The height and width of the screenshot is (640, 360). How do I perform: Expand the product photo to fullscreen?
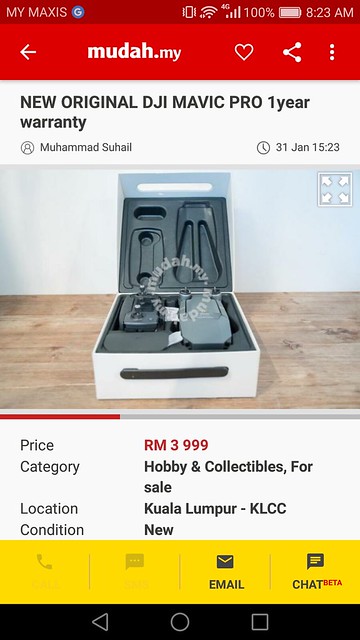[335, 189]
